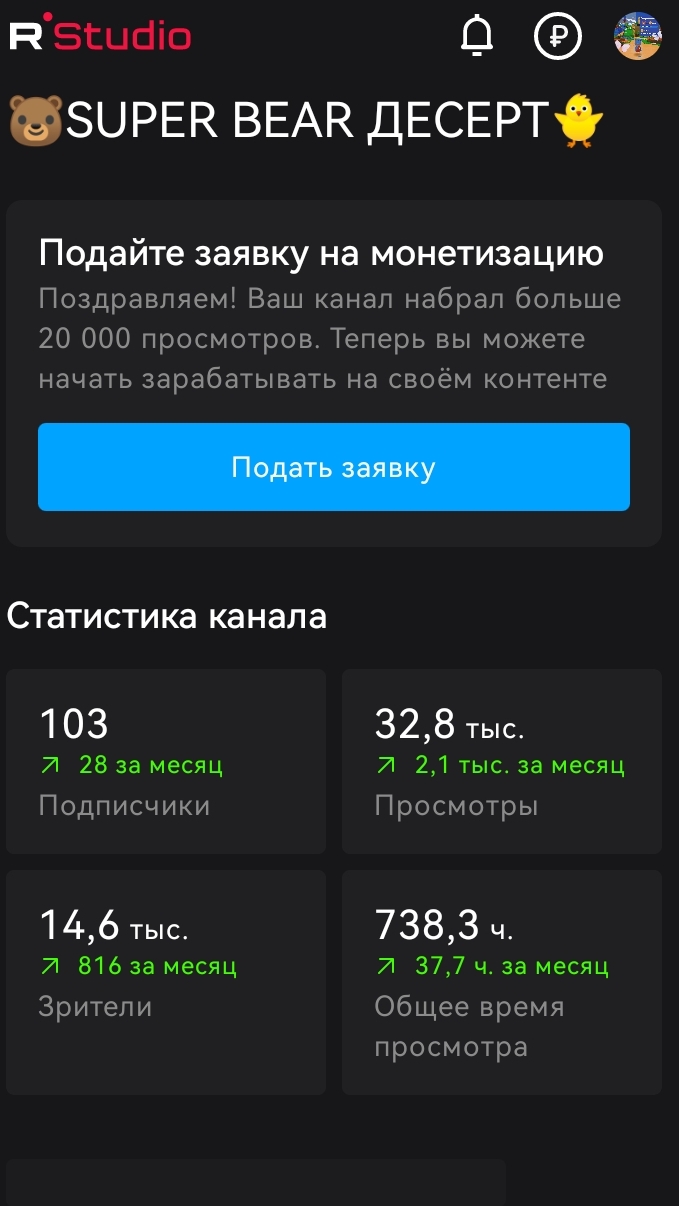Image resolution: width=679 pixels, height=1206 pixels.
Task: Open the Подписчики statistics card
Action: tap(166, 761)
